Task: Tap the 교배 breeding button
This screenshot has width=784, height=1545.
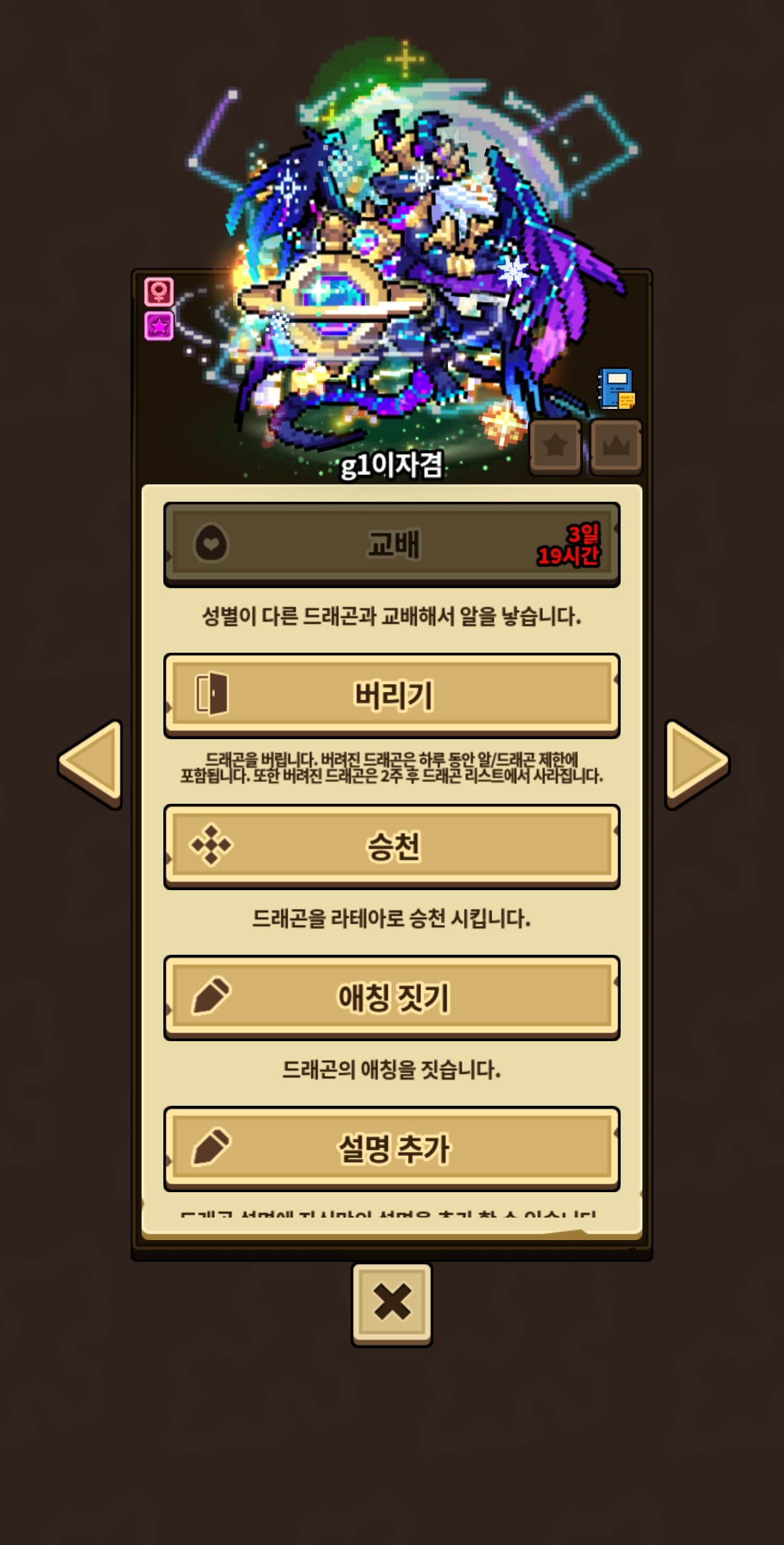Action: 392,544
